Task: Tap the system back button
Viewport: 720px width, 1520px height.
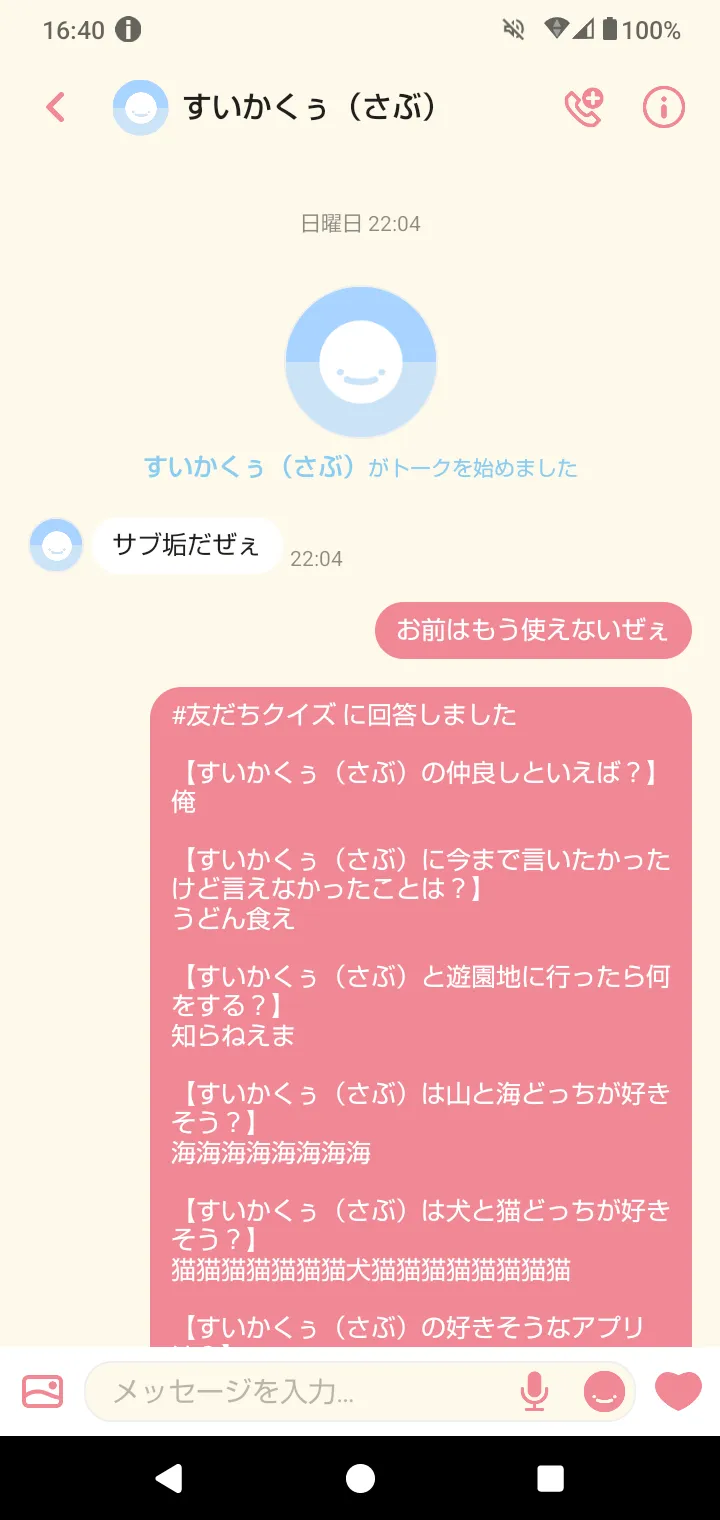Action: click(x=169, y=1478)
